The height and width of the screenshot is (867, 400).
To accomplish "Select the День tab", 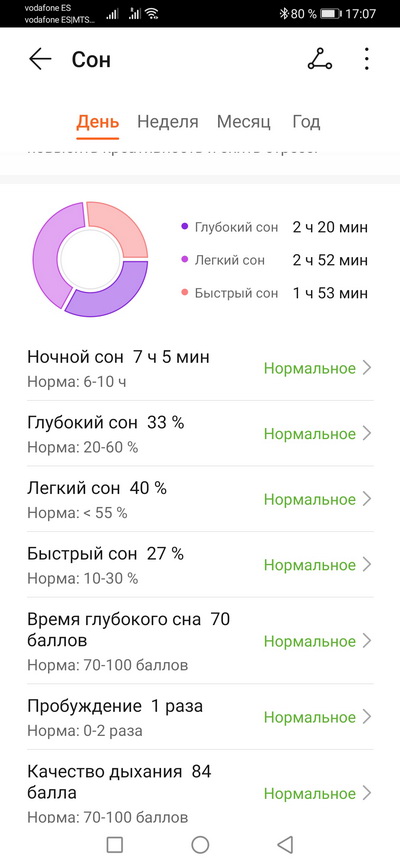I will [x=97, y=122].
